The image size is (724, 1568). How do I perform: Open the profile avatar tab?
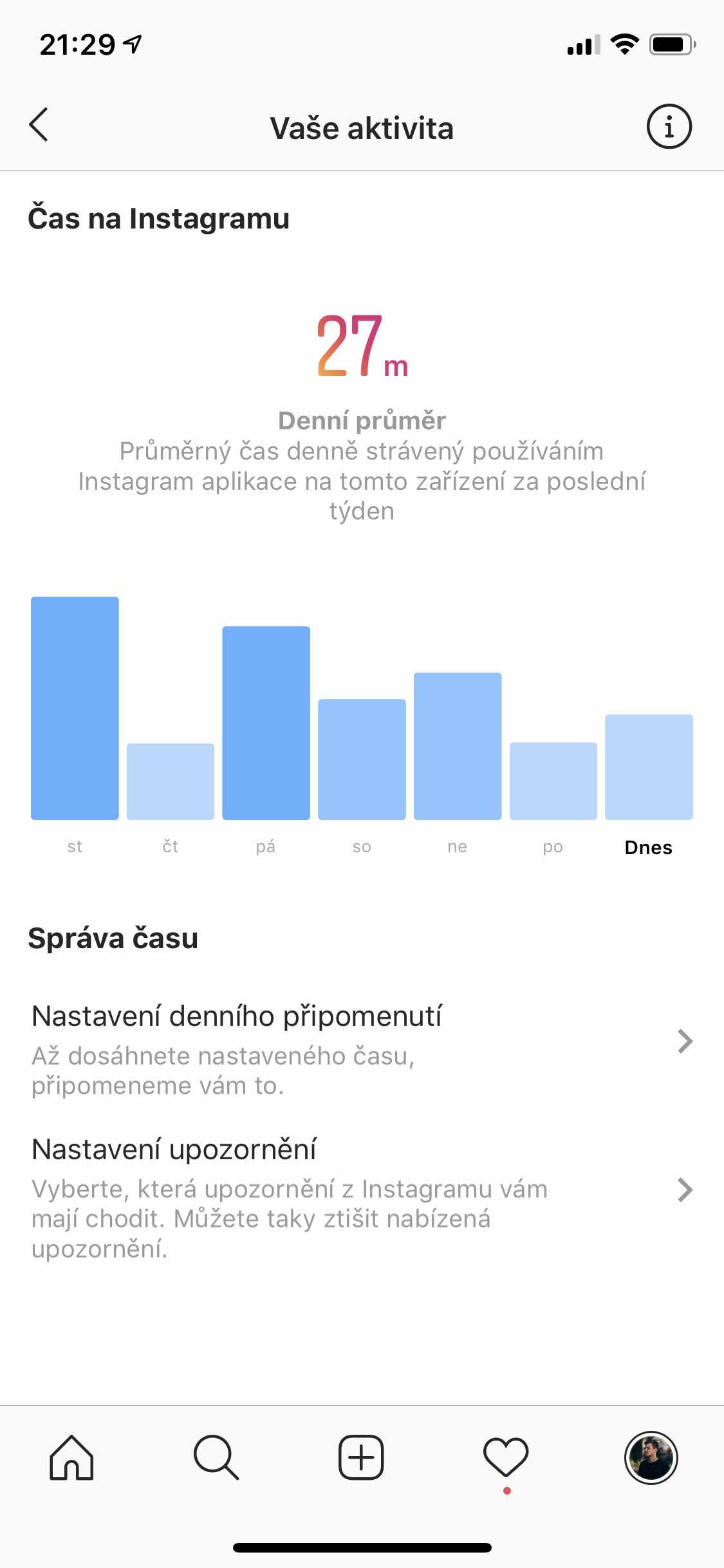[x=651, y=1457]
